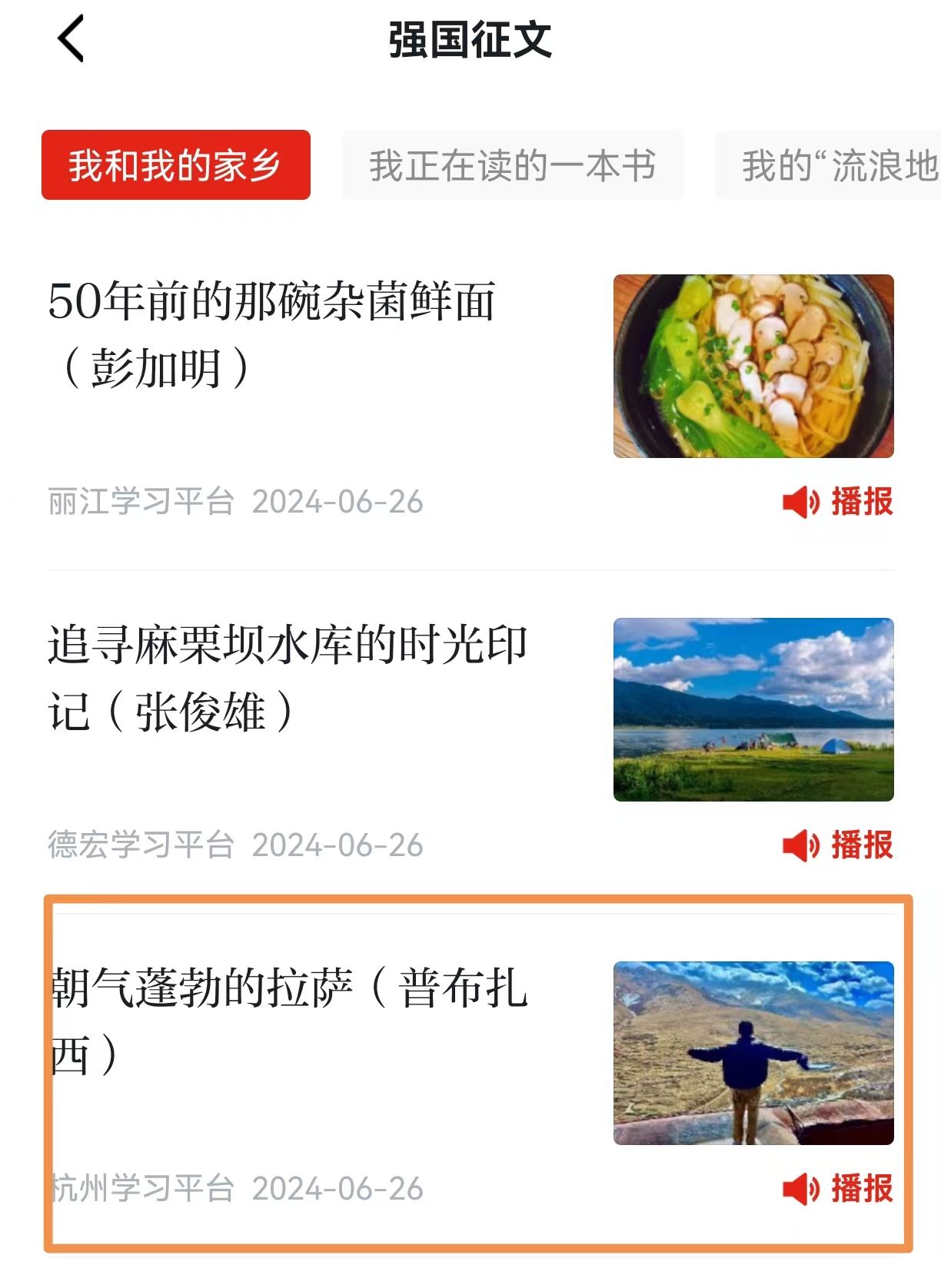Open article 50年前的那碗杂菌鲜面
941x1288 pixels.
pyautogui.click(x=271, y=334)
